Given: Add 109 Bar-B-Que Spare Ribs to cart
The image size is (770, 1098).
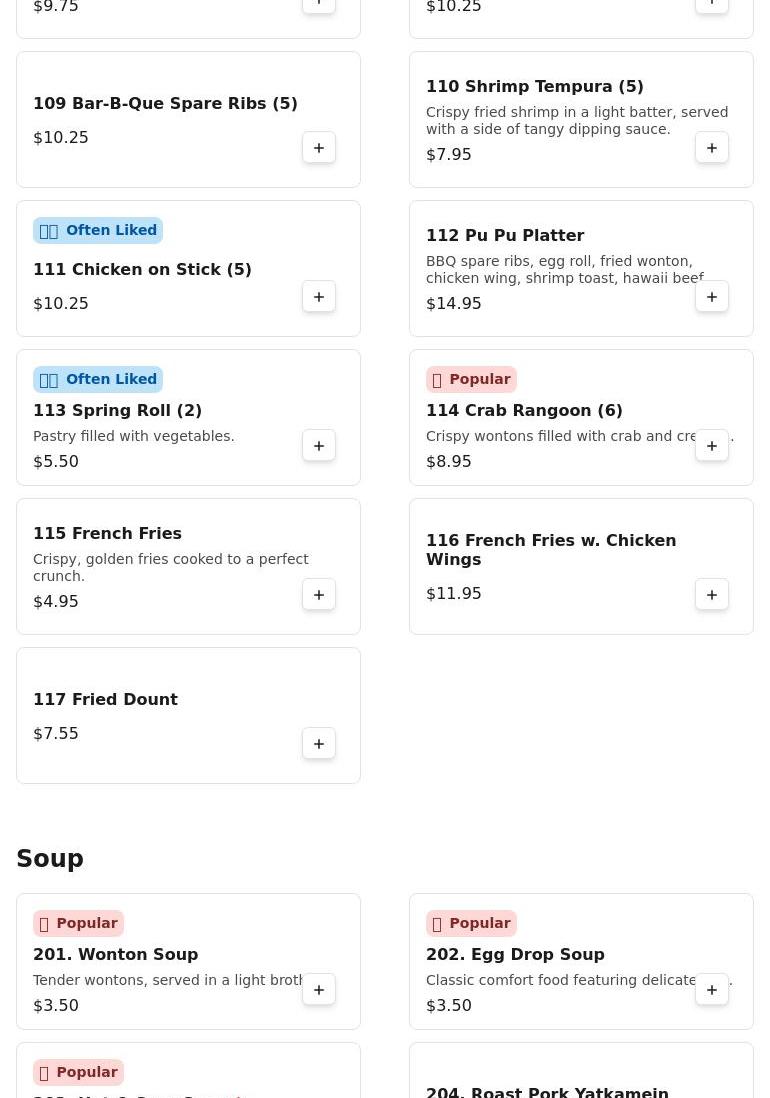Looking at the screenshot, I should pyautogui.click(x=319, y=148).
